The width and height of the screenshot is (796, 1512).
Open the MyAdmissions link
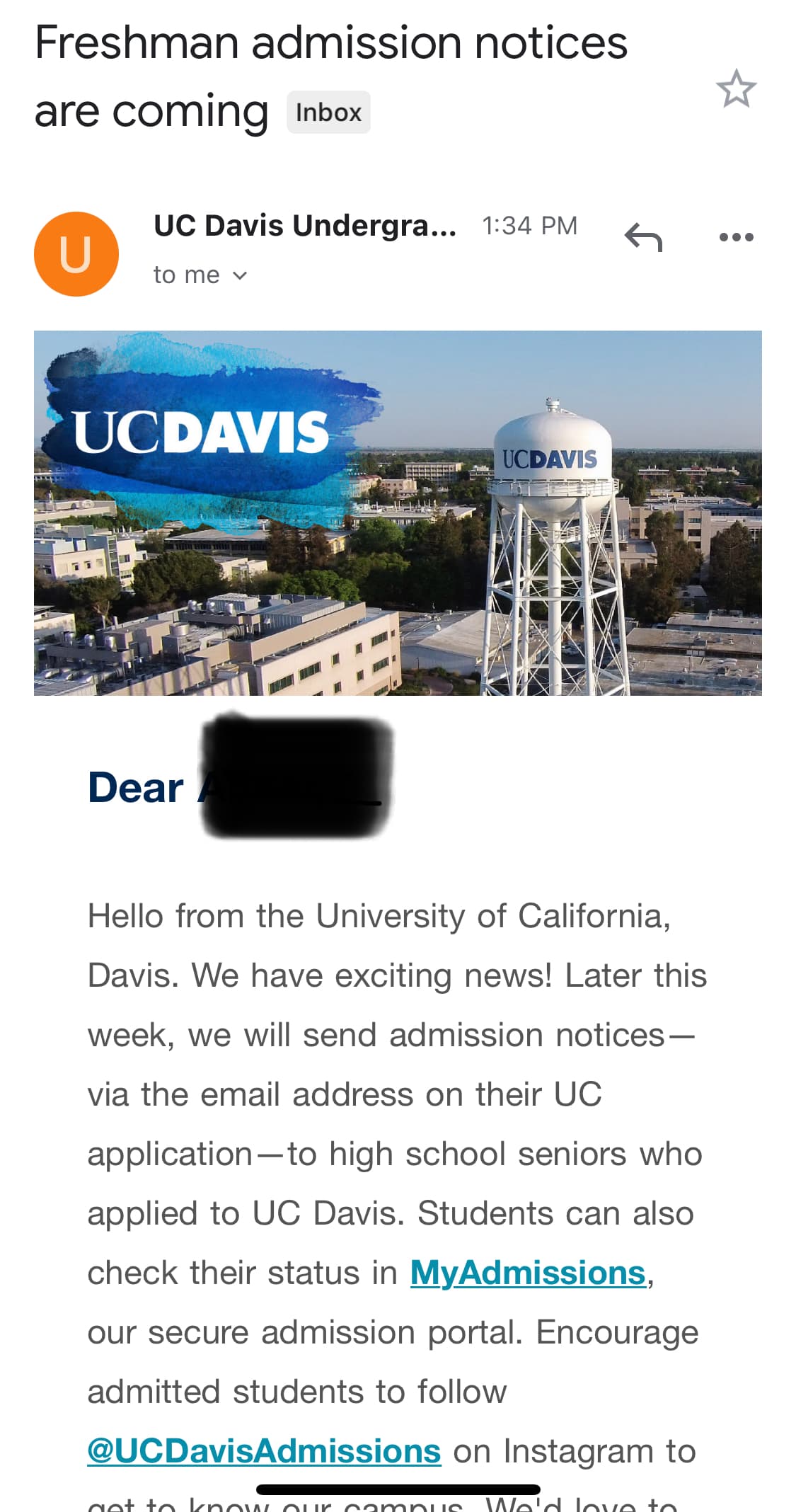(528, 1273)
